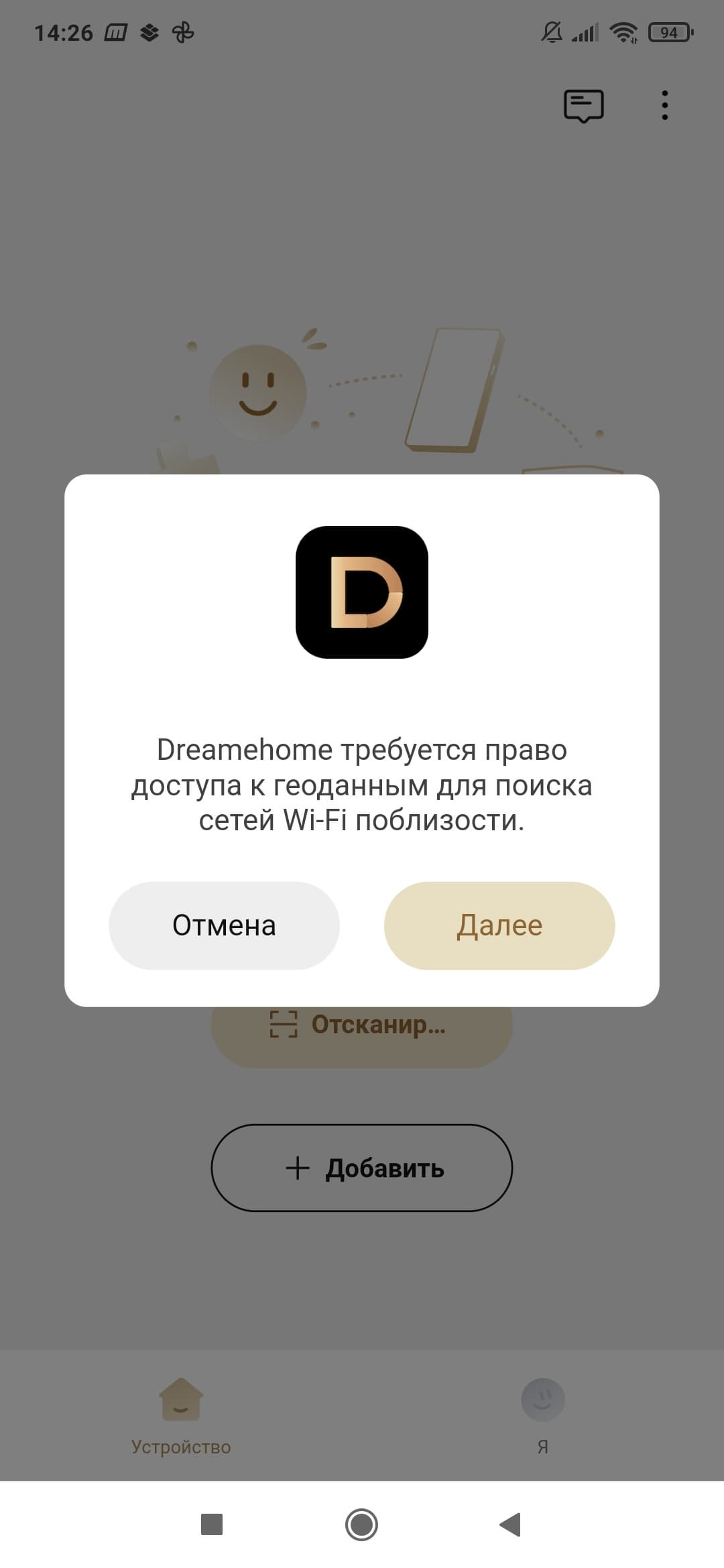This screenshot has width=724, height=1568.
Task: Cancel the permission request with Отмена
Action: coord(224,925)
